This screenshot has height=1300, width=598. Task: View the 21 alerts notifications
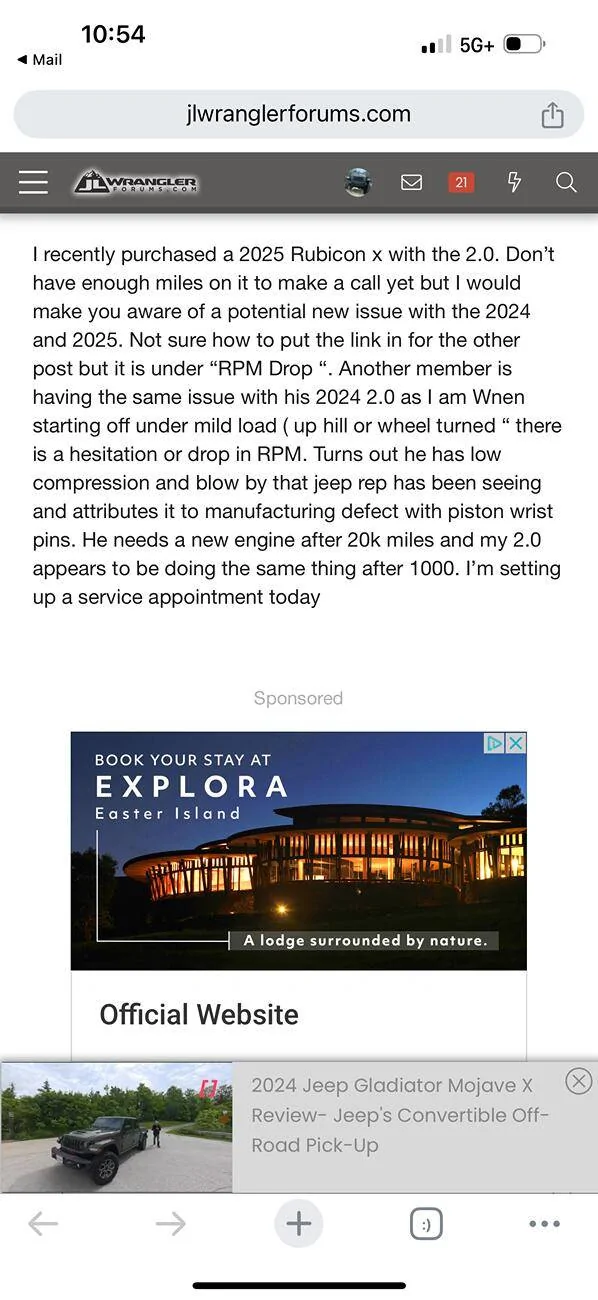pos(461,182)
